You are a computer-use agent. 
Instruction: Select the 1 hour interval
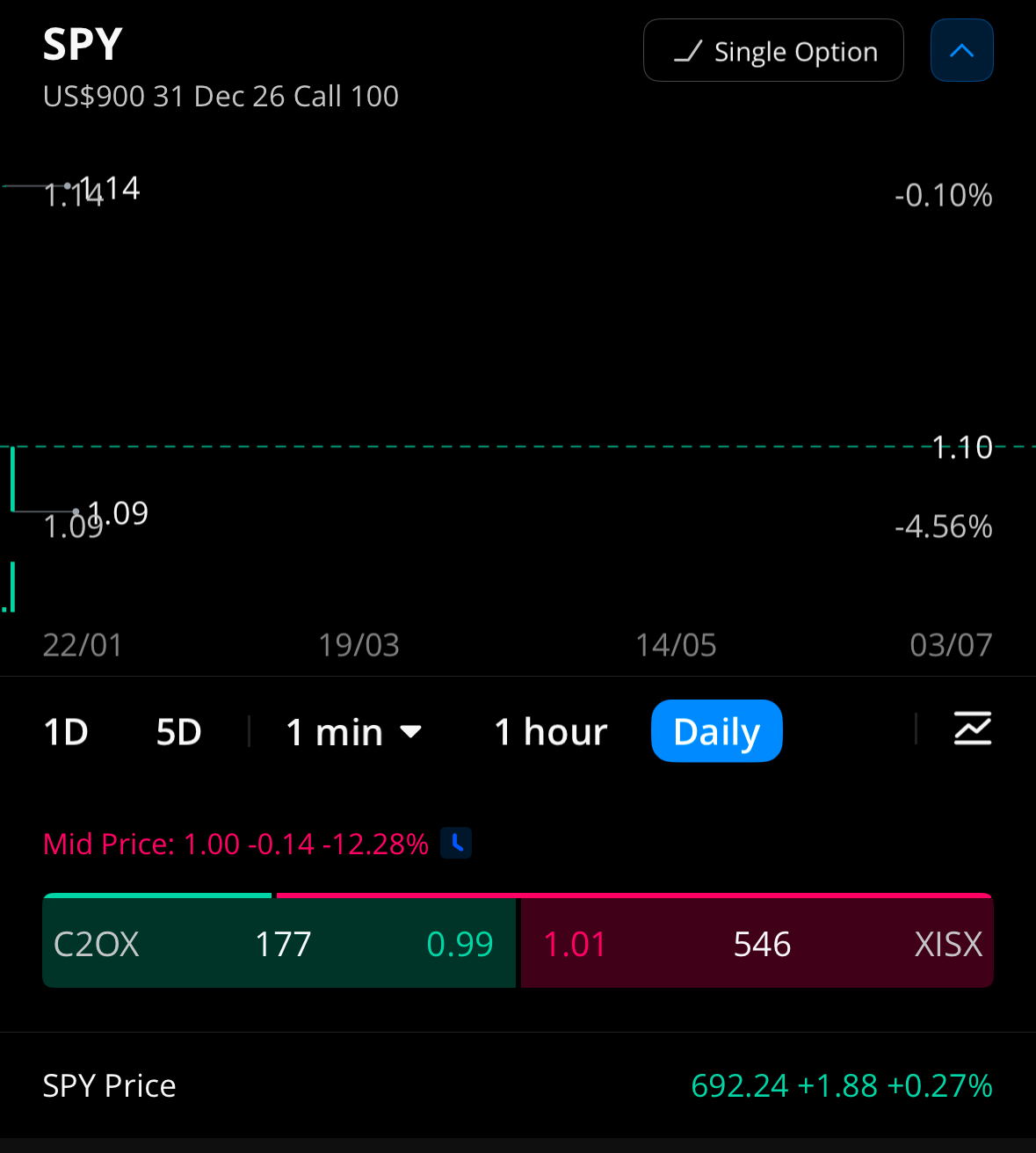(x=551, y=732)
